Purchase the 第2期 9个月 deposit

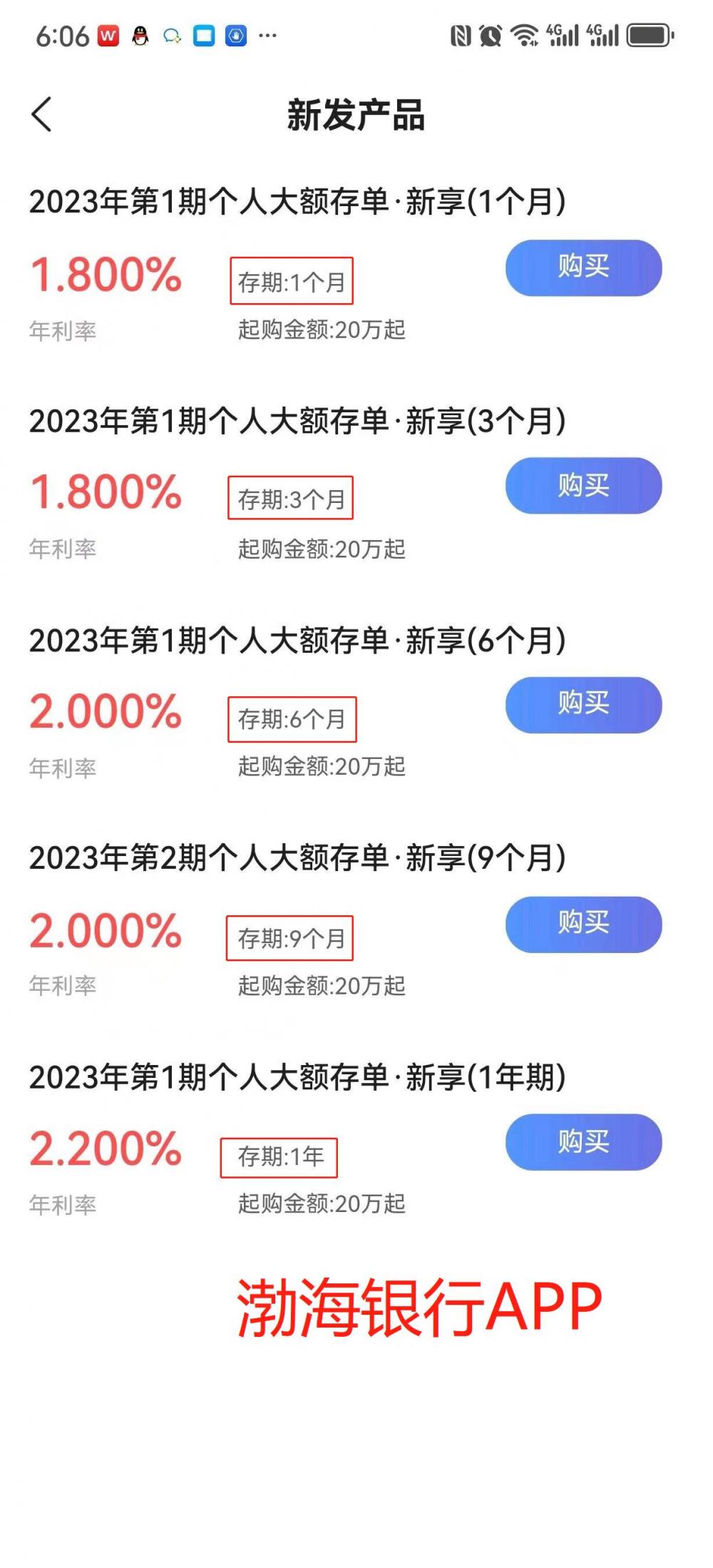[583, 924]
